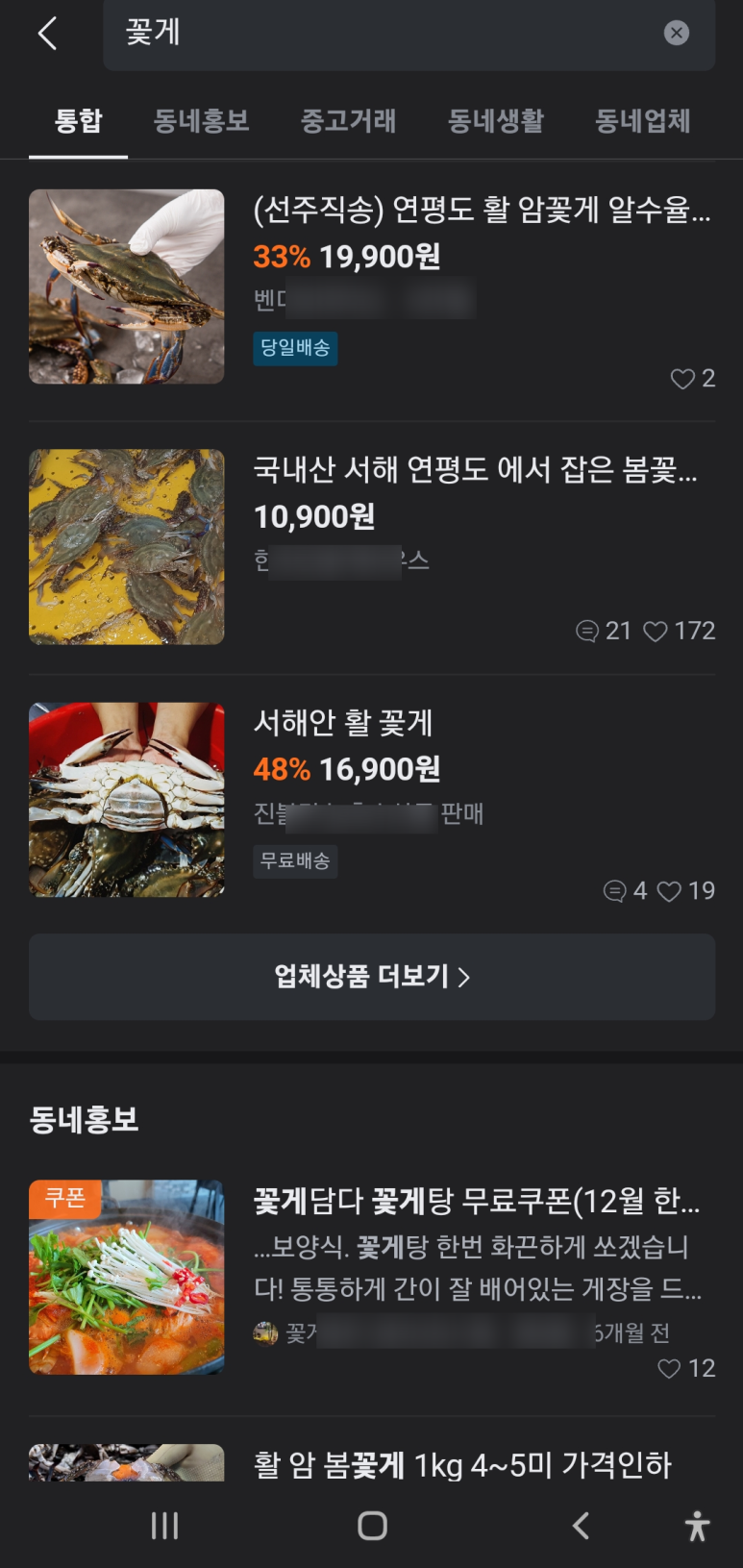Image resolution: width=743 pixels, height=1568 pixels.
Task: Go back using the top-left arrow
Action: pyautogui.click(x=47, y=34)
